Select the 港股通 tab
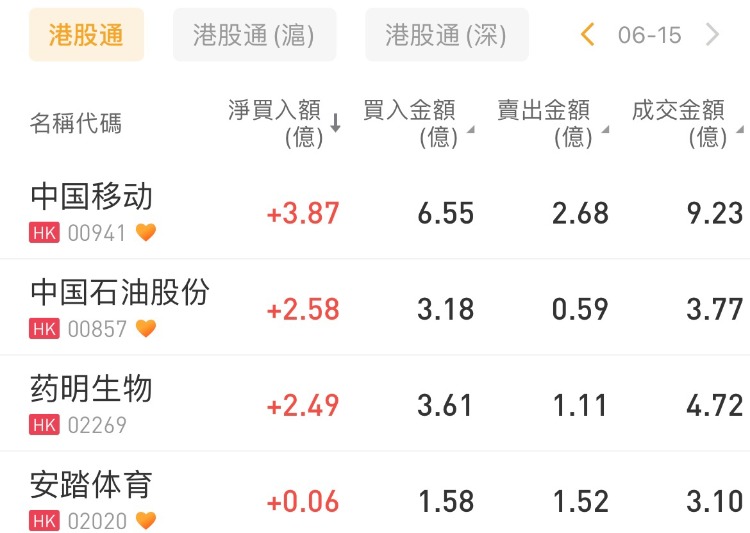750x533 pixels. [86, 36]
